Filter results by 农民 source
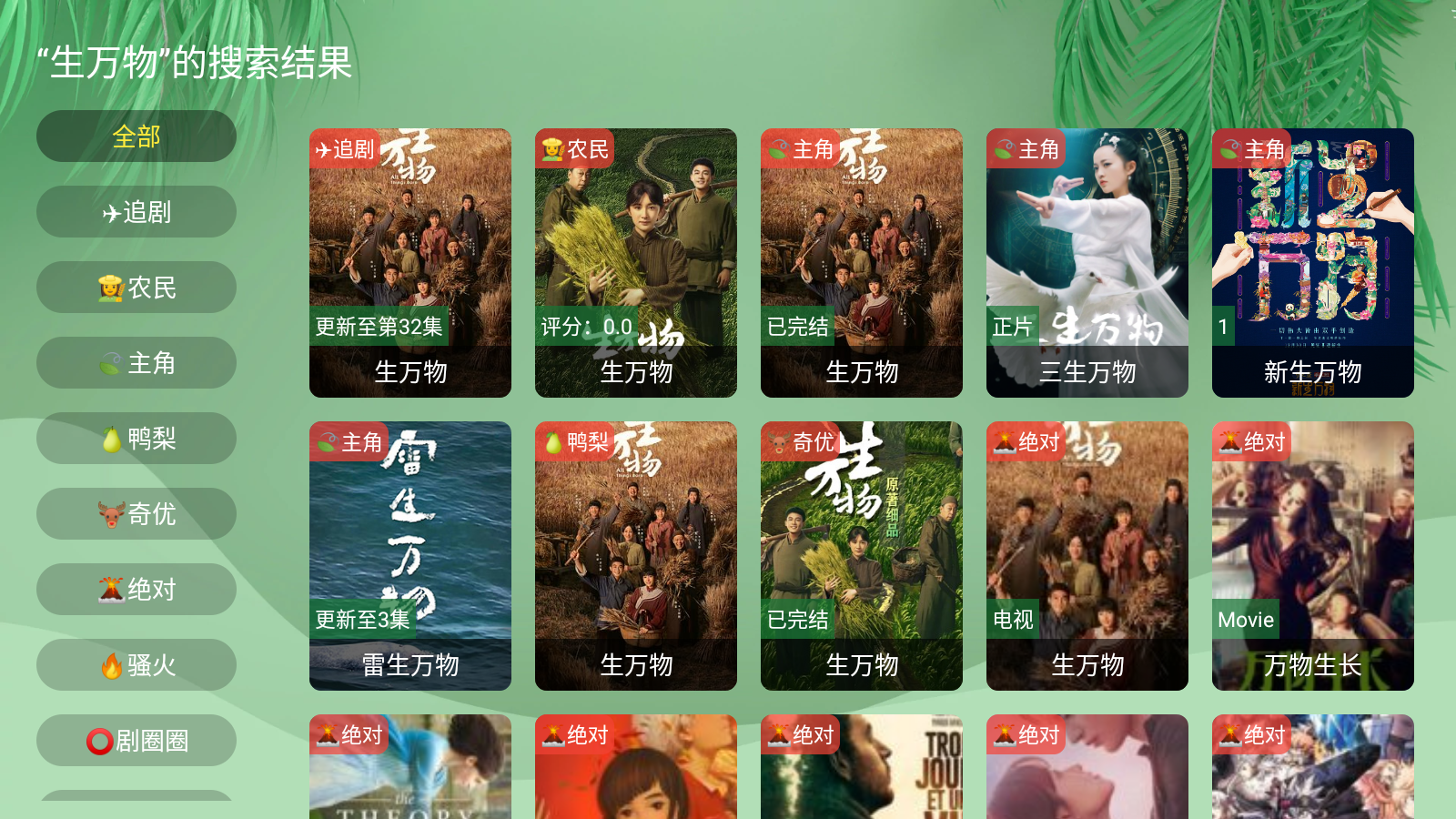 (136, 288)
